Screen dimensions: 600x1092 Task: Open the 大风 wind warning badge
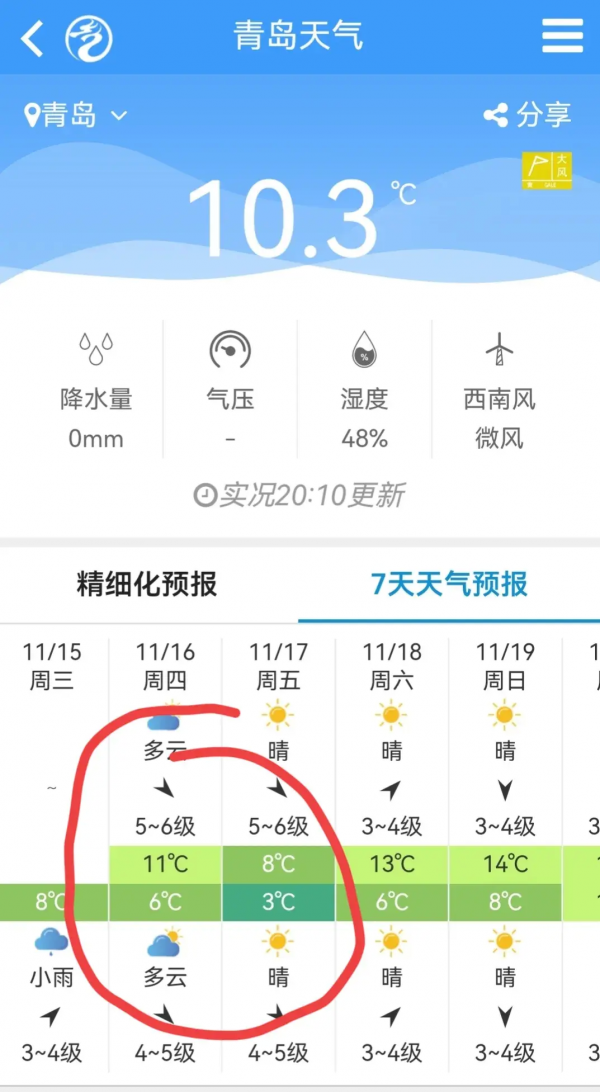coord(546,171)
